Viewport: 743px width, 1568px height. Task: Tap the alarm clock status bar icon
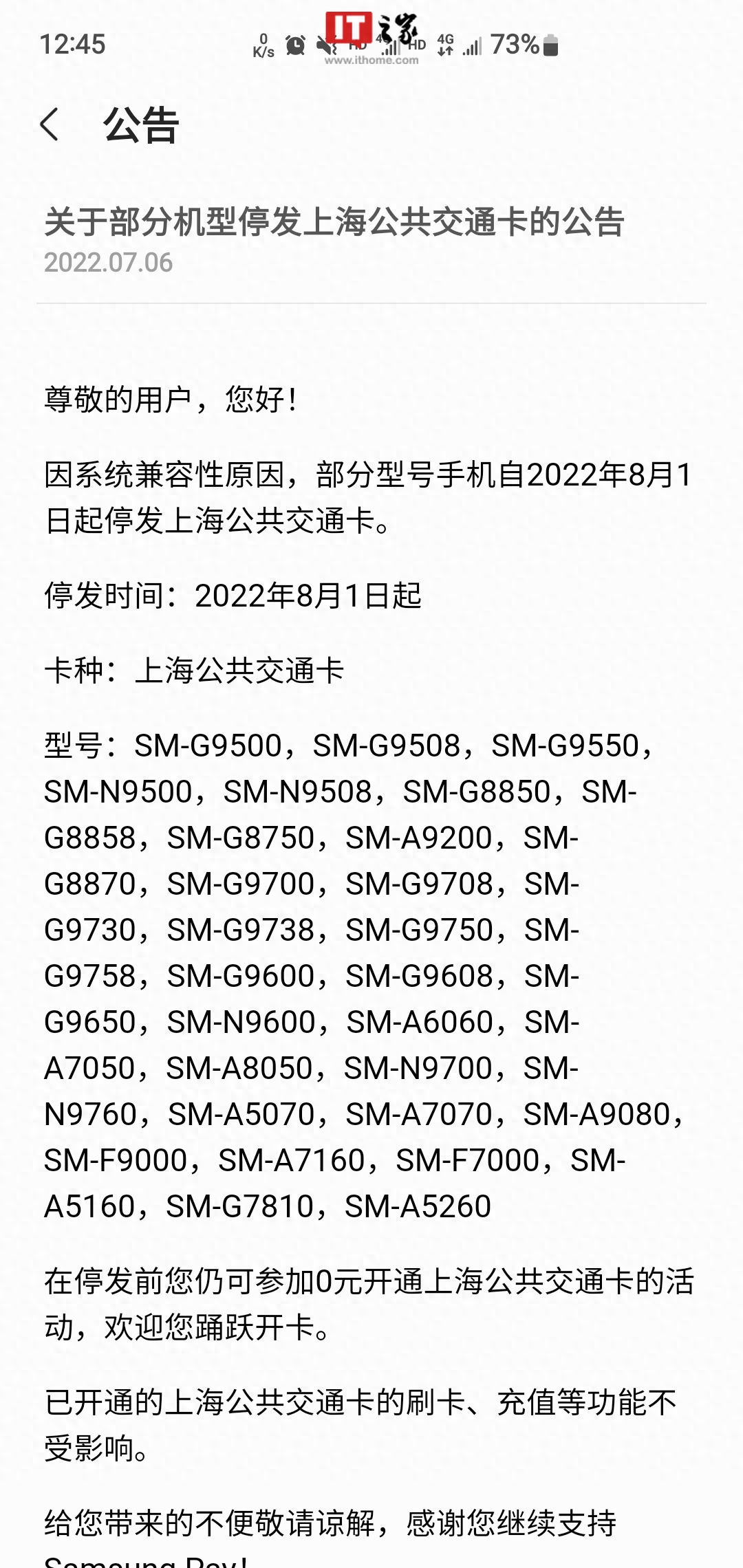[x=294, y=44]
